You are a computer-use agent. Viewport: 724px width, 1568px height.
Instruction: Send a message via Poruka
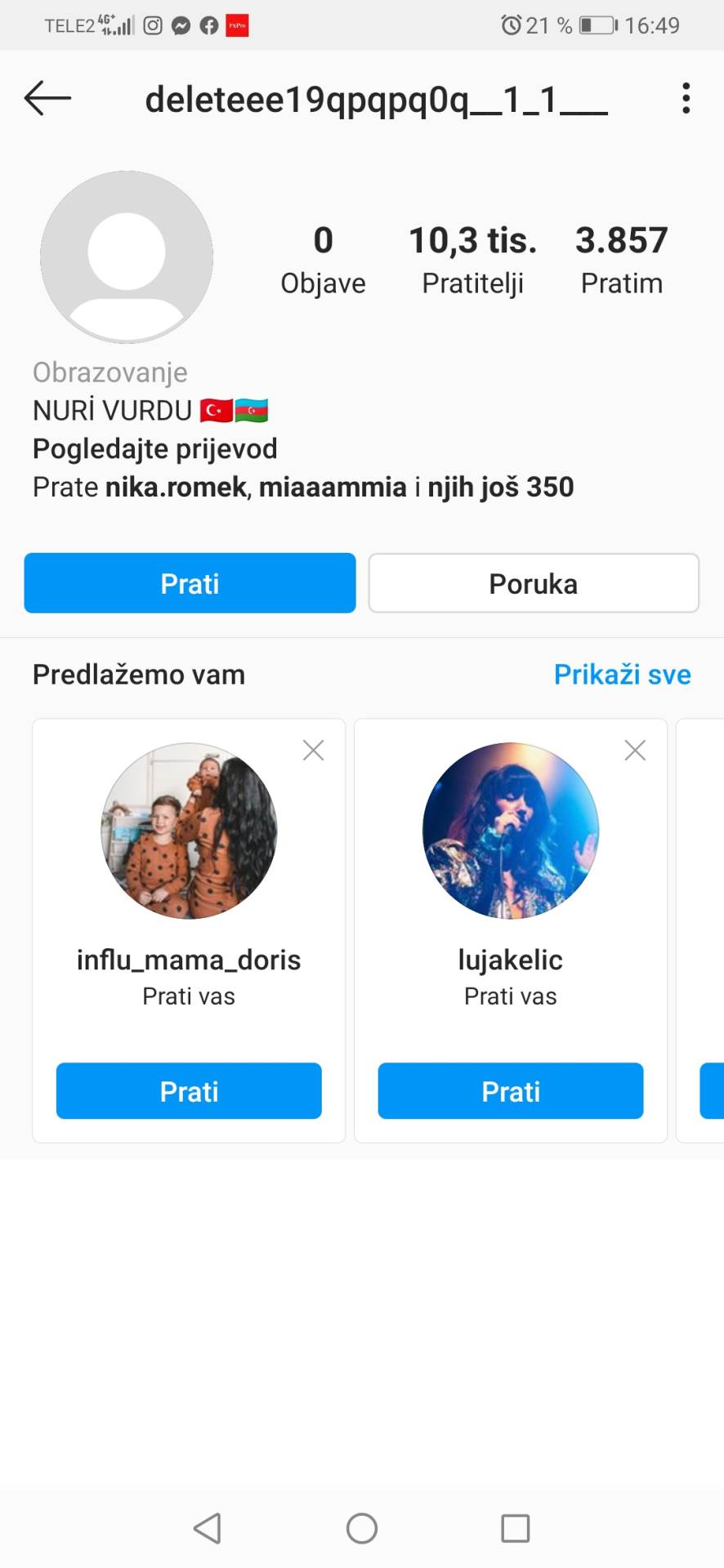pyautogui.click(x=534, y=583)
